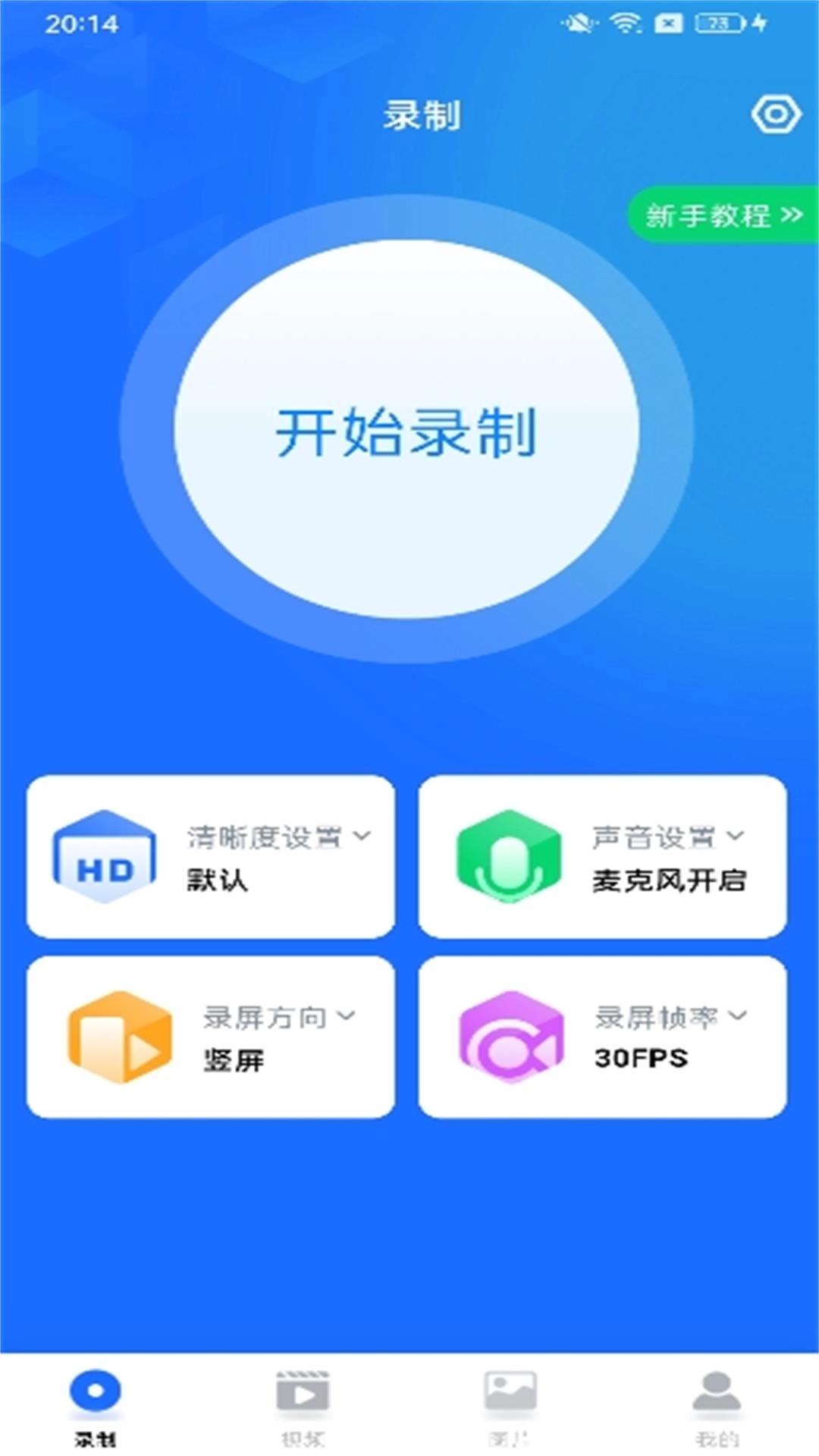The width and height of the screenshot is (819, 1456).
Task: Open the settings gear icon
Action: pyautogui.click(x=775, y=115)
